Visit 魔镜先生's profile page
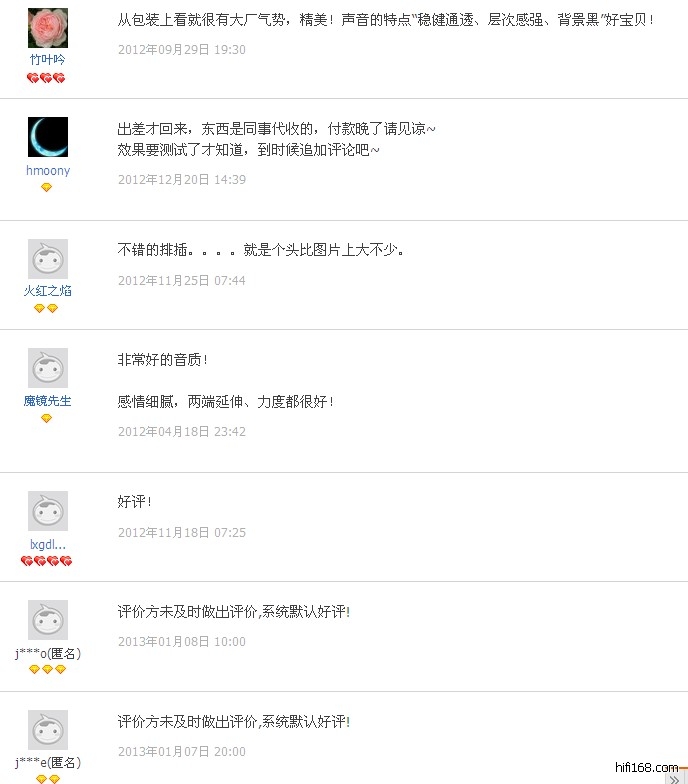This screenshot has height=784, width=688. pyautogui.click(x=48, y=401)
